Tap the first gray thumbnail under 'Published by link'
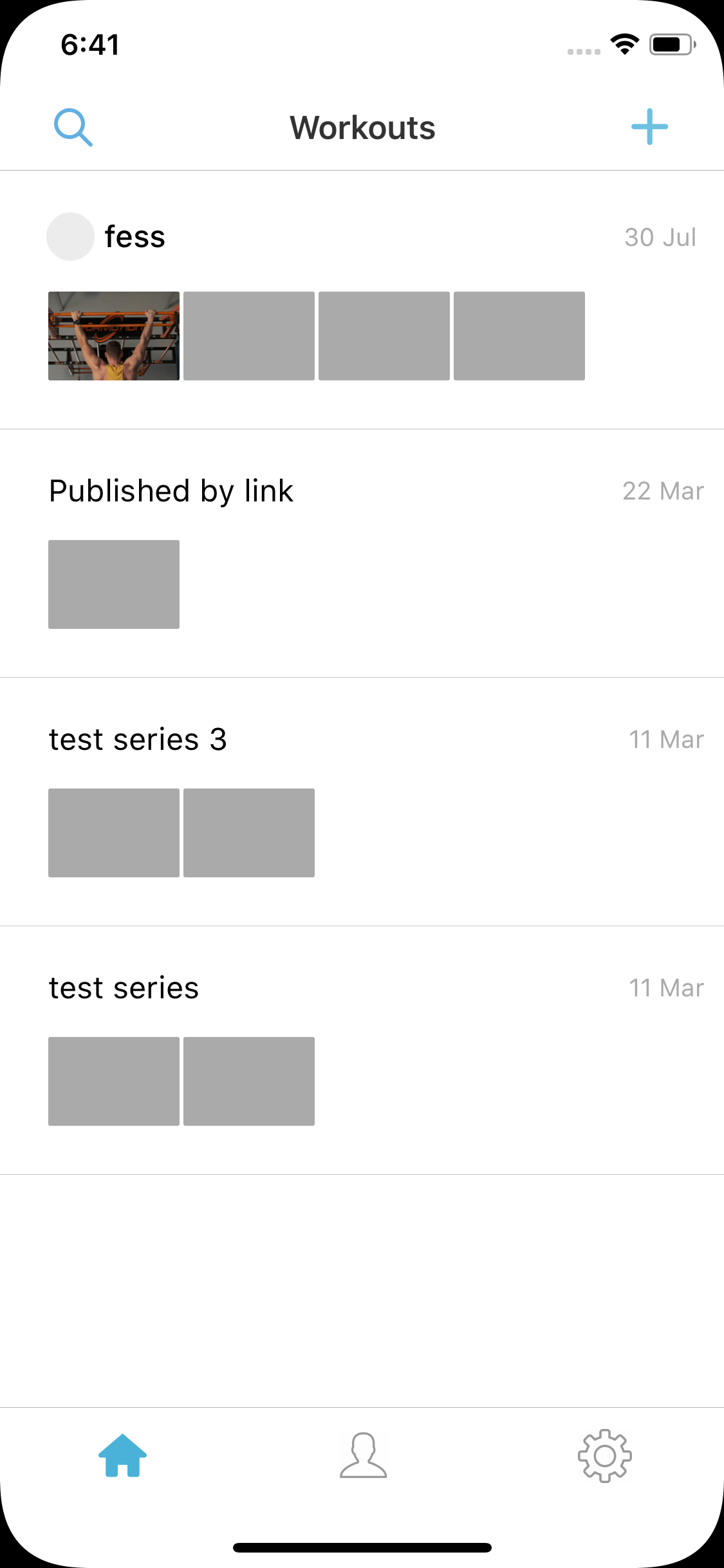The height and width of the screenshot is (1568, 724). tap(113, 584)
